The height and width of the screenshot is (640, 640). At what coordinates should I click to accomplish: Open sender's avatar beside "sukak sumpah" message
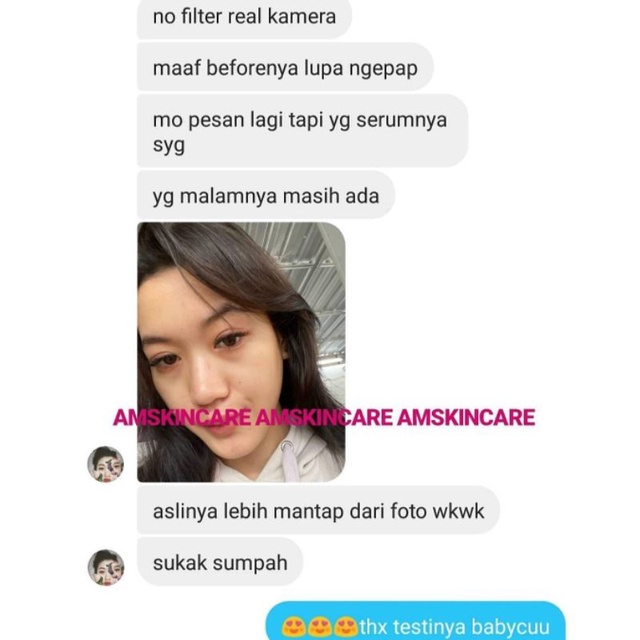pos(106,567)
